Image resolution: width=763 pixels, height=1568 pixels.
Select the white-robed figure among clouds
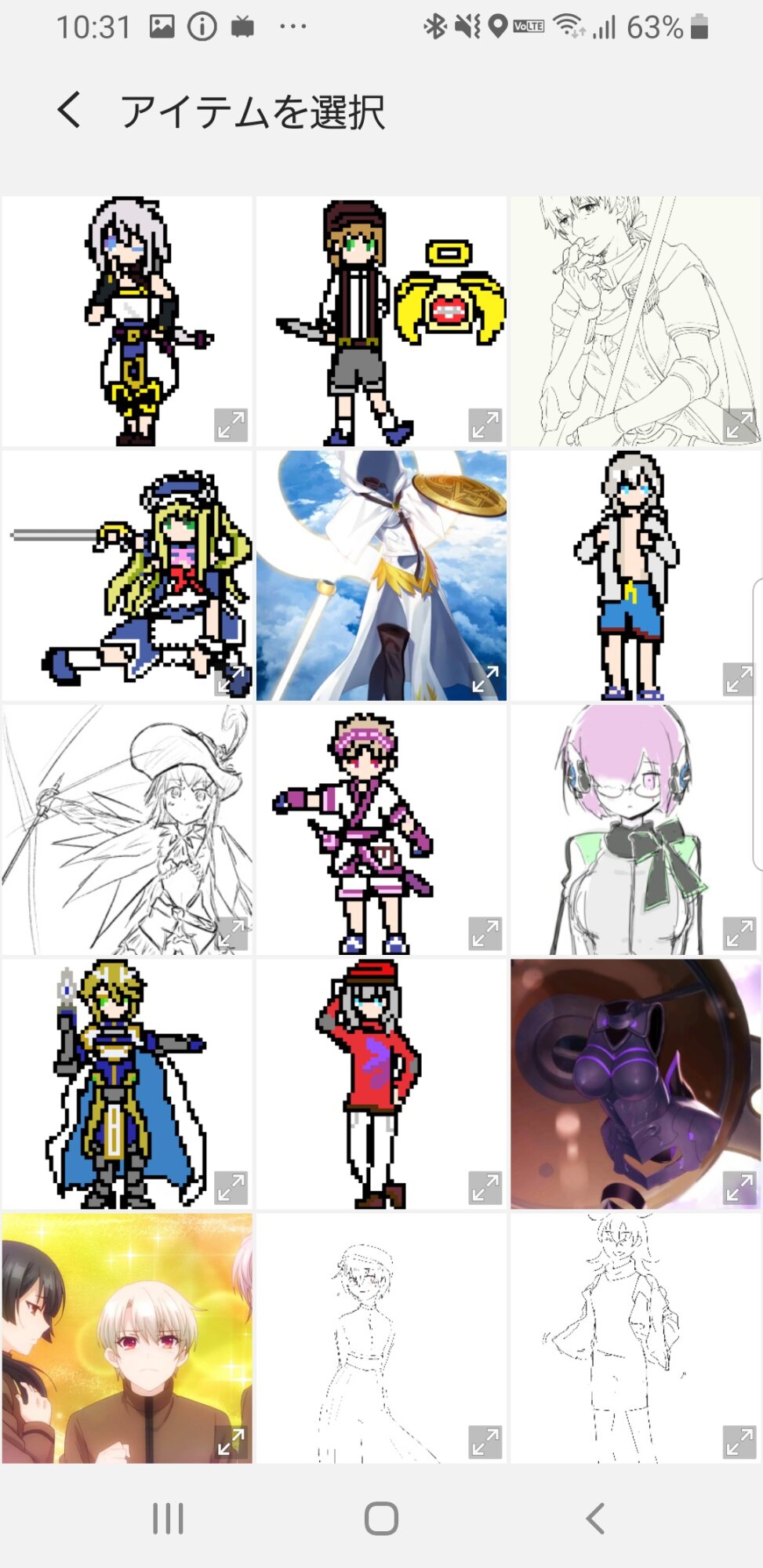pyautogui.click(x=381, y=575)
